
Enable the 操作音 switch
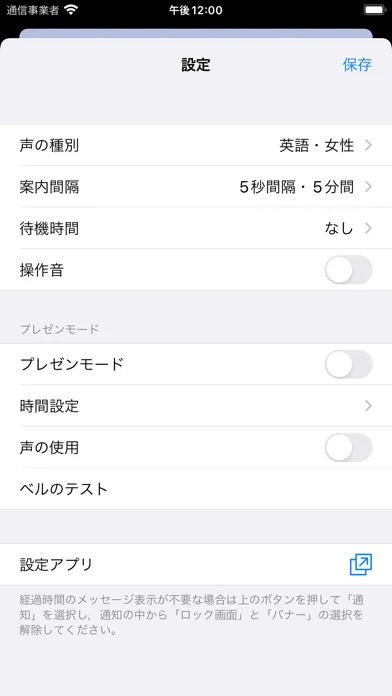pos(348,270)
